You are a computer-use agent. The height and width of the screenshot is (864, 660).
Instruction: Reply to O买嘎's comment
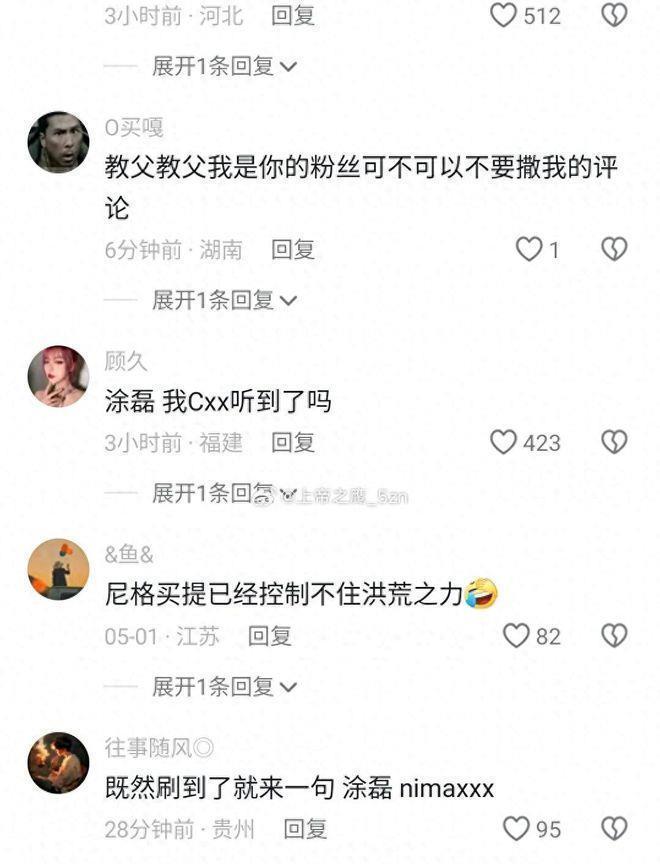[x=293, y=250]
